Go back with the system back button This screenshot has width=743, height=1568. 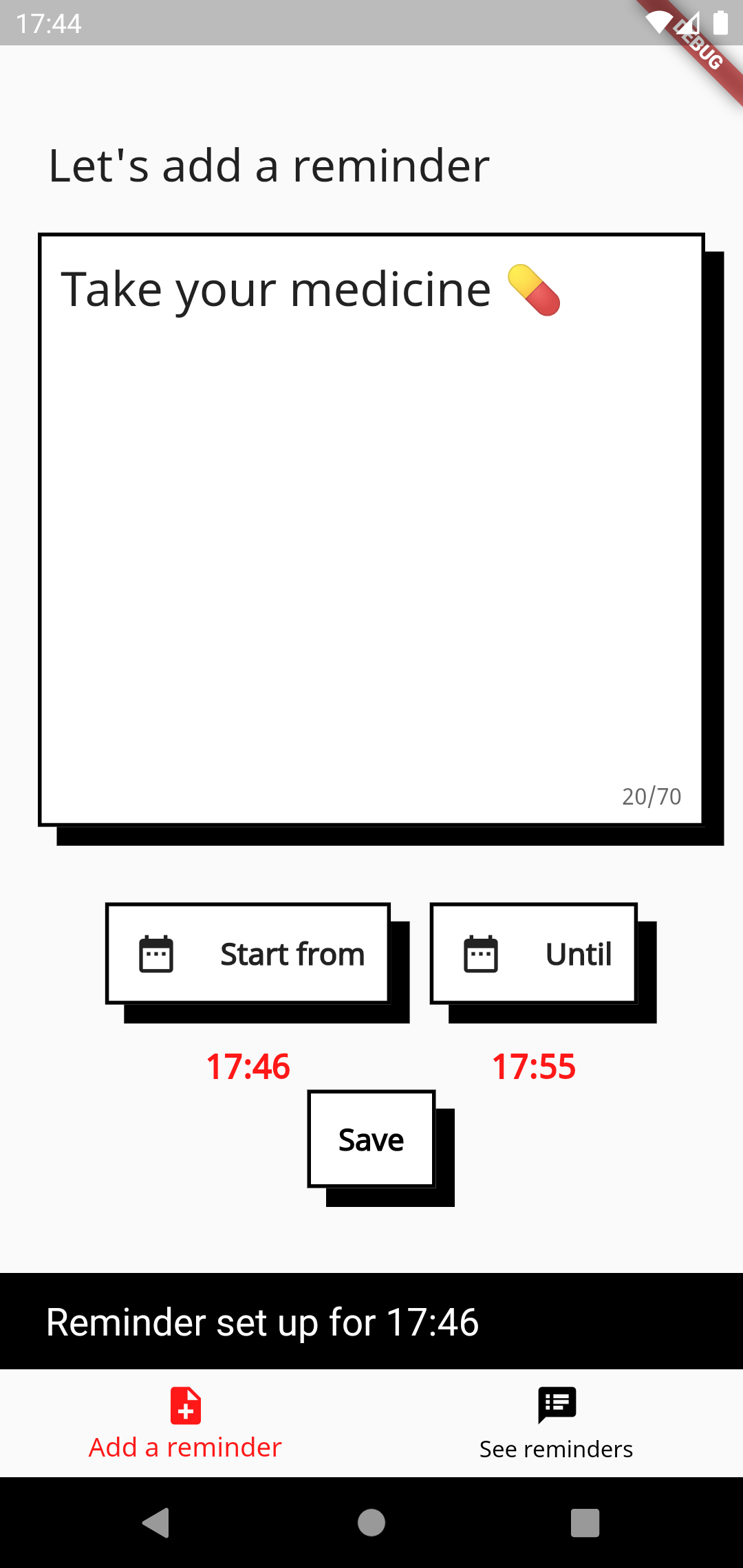coord(156,1523)
